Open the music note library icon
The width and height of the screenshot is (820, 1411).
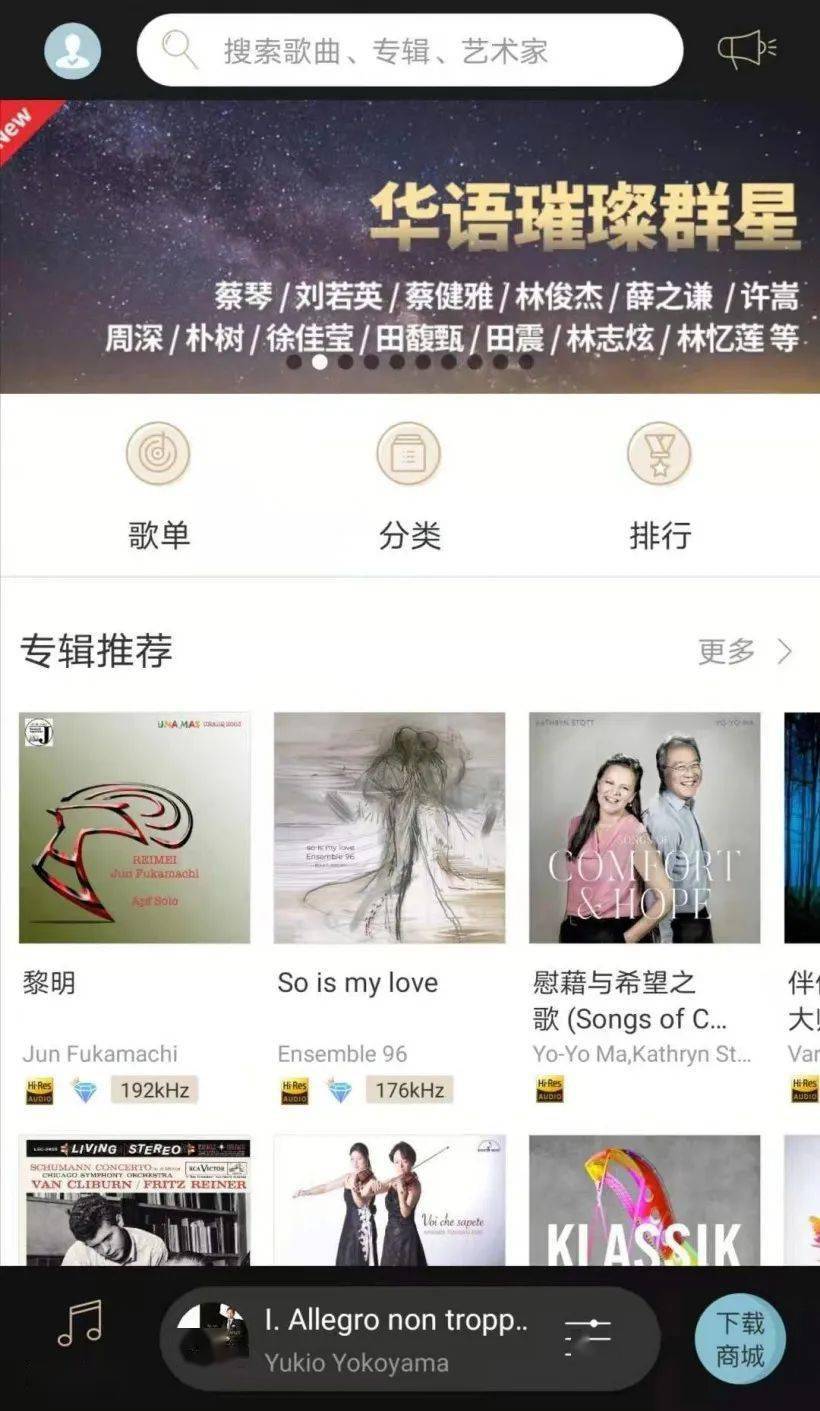tap(80, 1322)
